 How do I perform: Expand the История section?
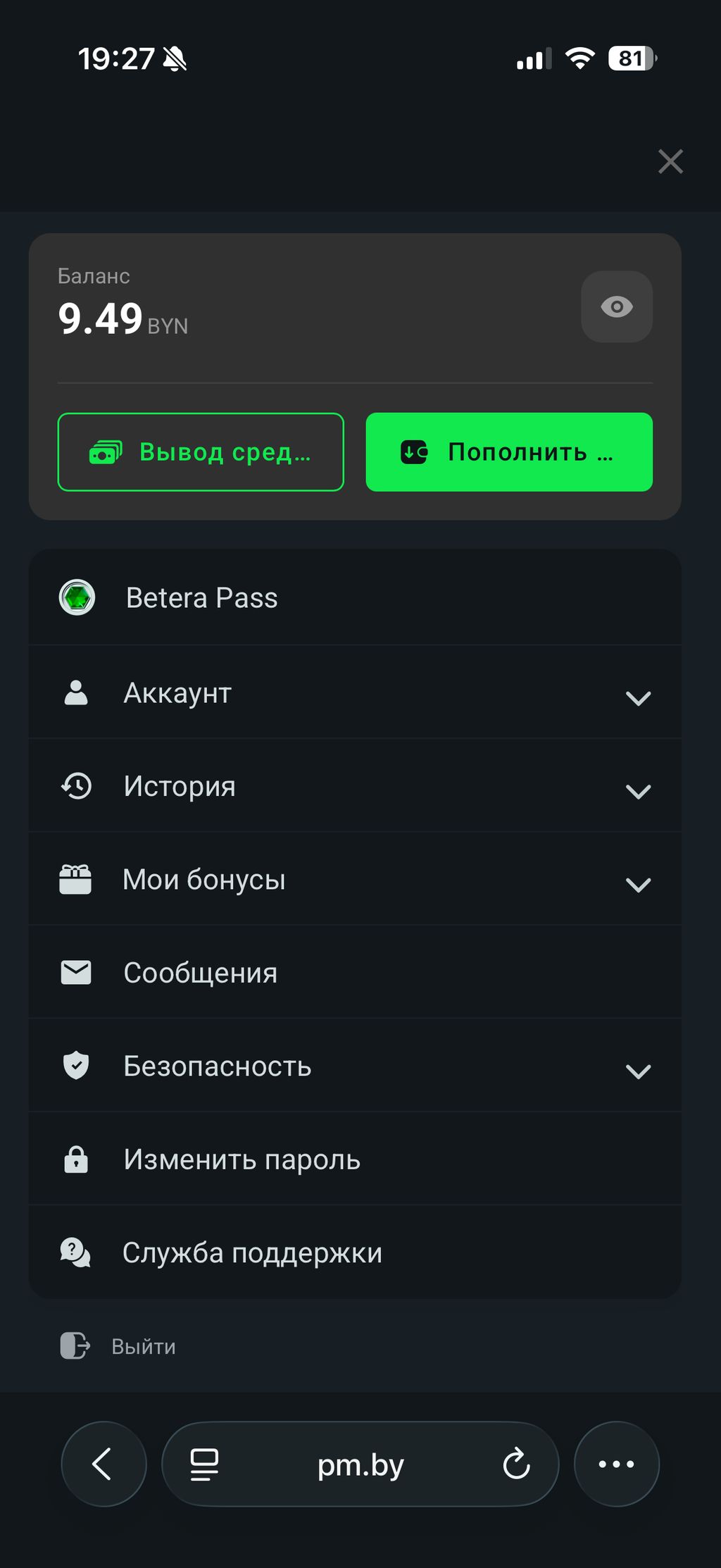tap(355, 787)
